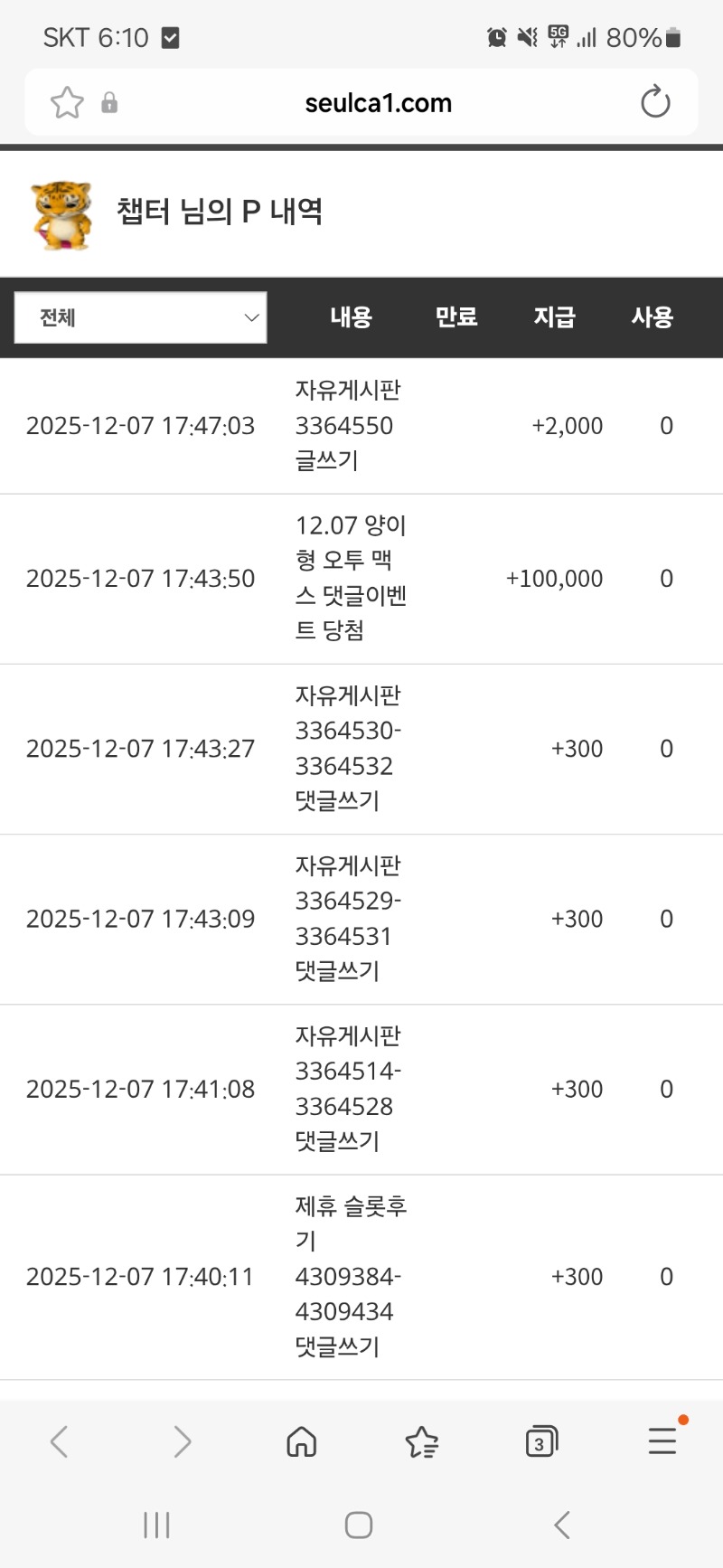Go forward using the browser forward arrow
This screenshot has width=723, height=1568.
(x=183, y=1441)
